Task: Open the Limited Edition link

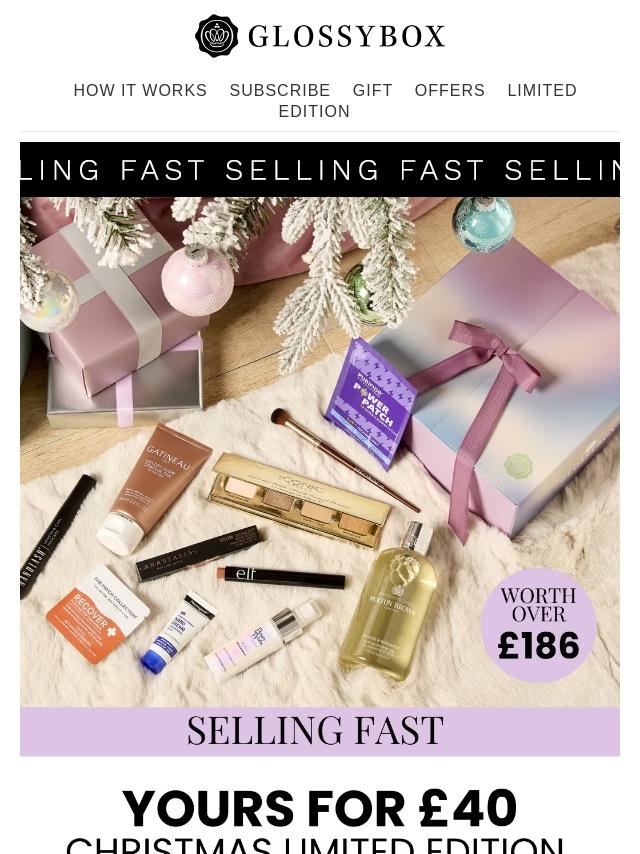Action: (x=541, y=90)
